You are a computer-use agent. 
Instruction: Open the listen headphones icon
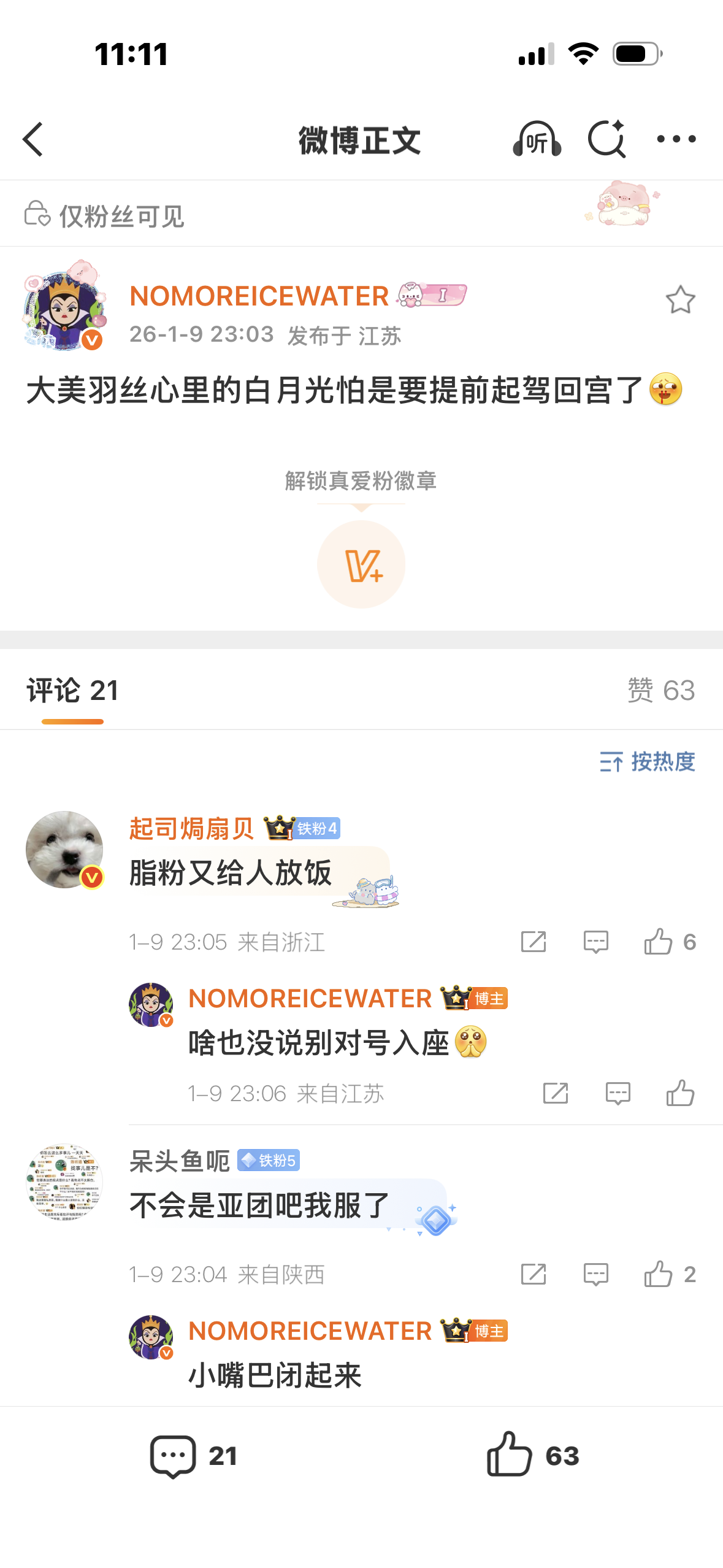537,139
